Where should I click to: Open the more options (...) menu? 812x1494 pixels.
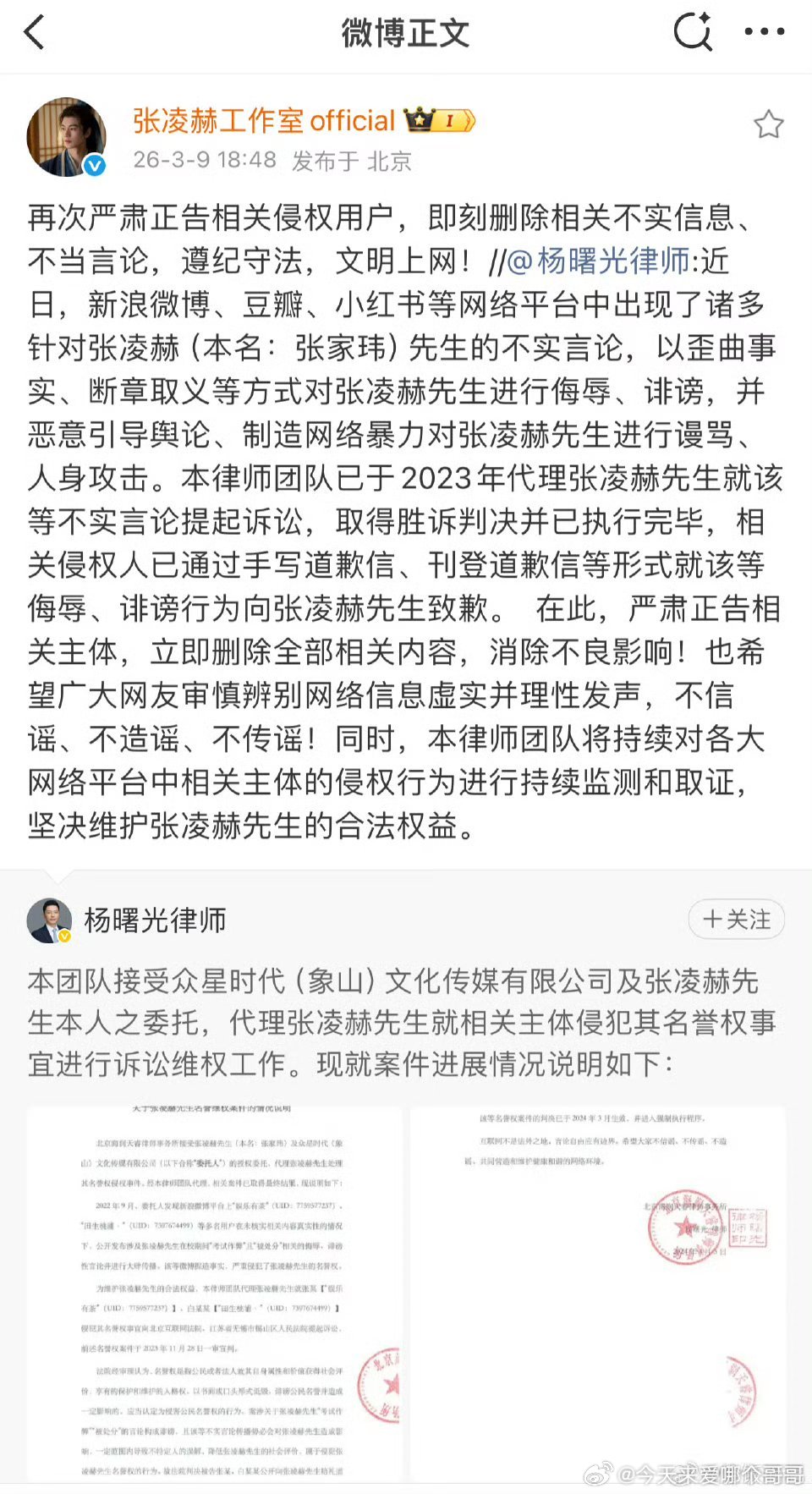pos(764,31)
